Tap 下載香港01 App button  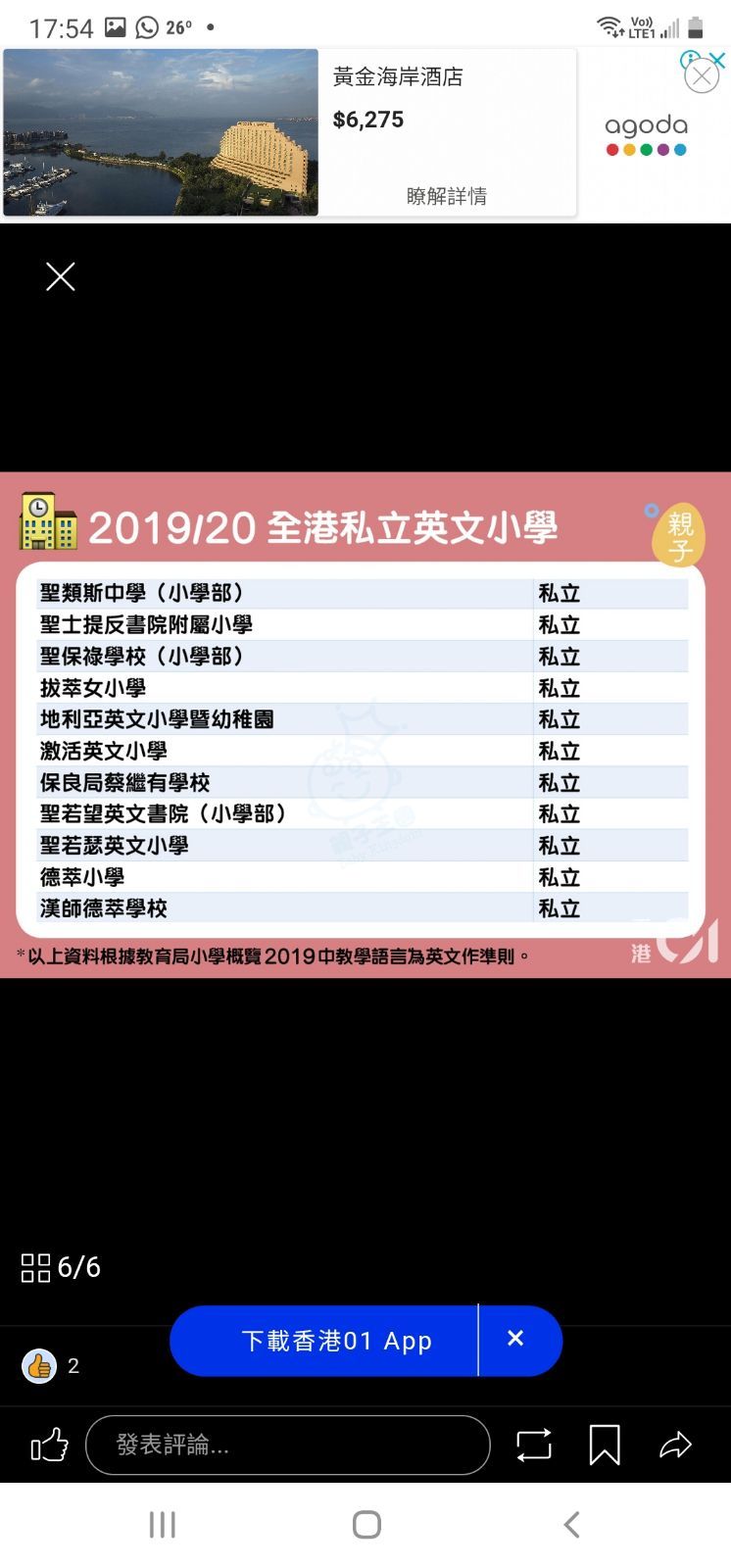click(x=336, y=1341)
